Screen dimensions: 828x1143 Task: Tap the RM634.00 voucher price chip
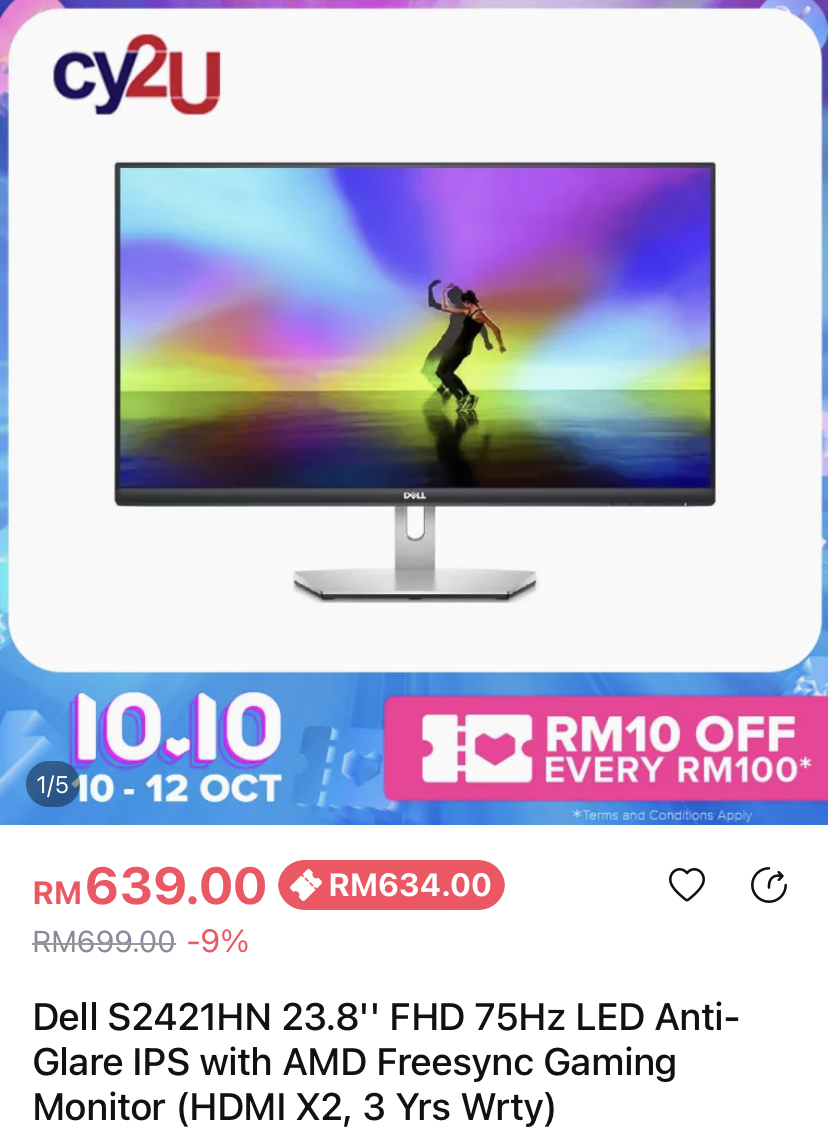click(x=391, y=885)
